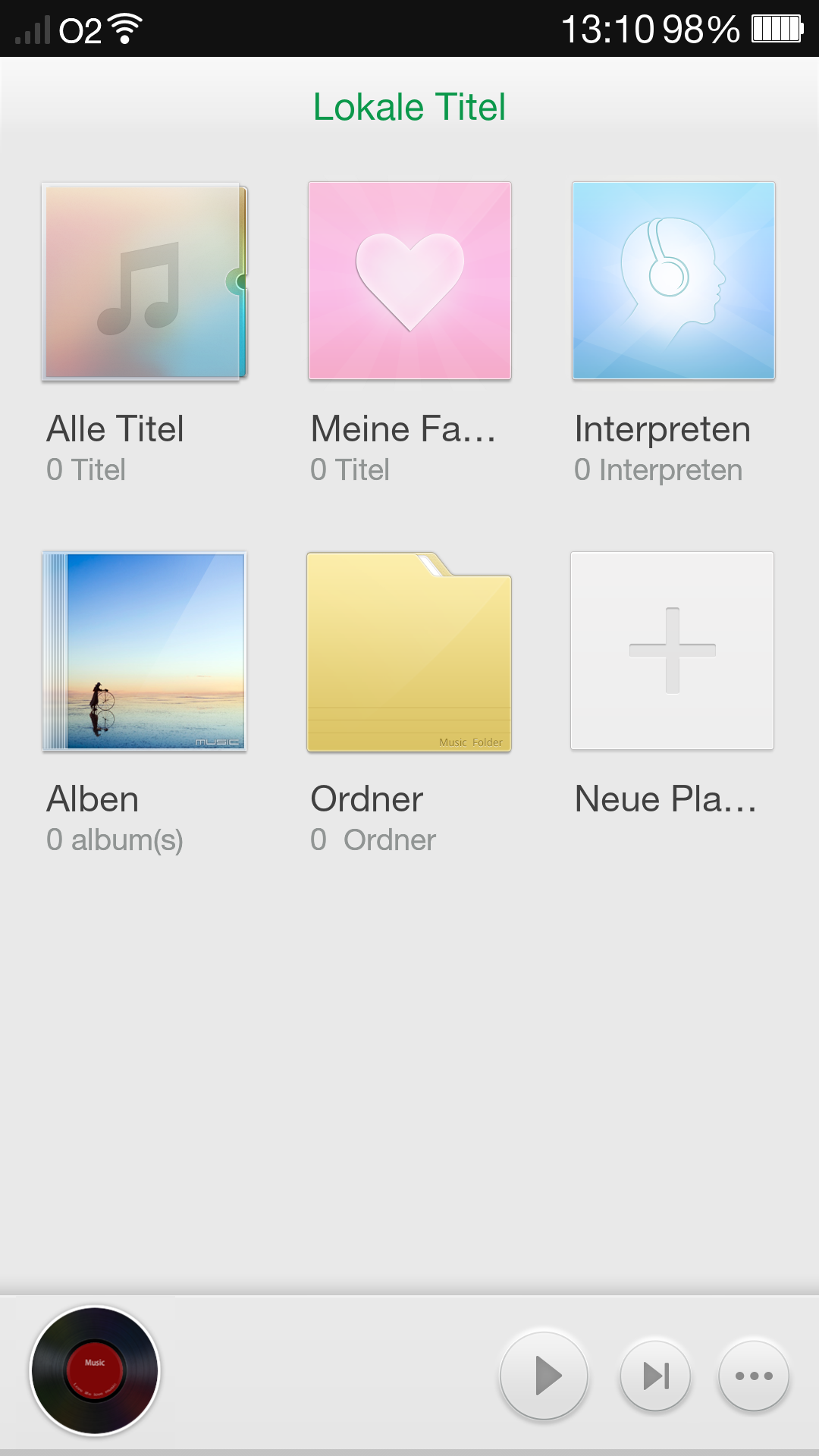Open the Ordner music folder
Screen dimensions: 819x1456
(409, 652)
